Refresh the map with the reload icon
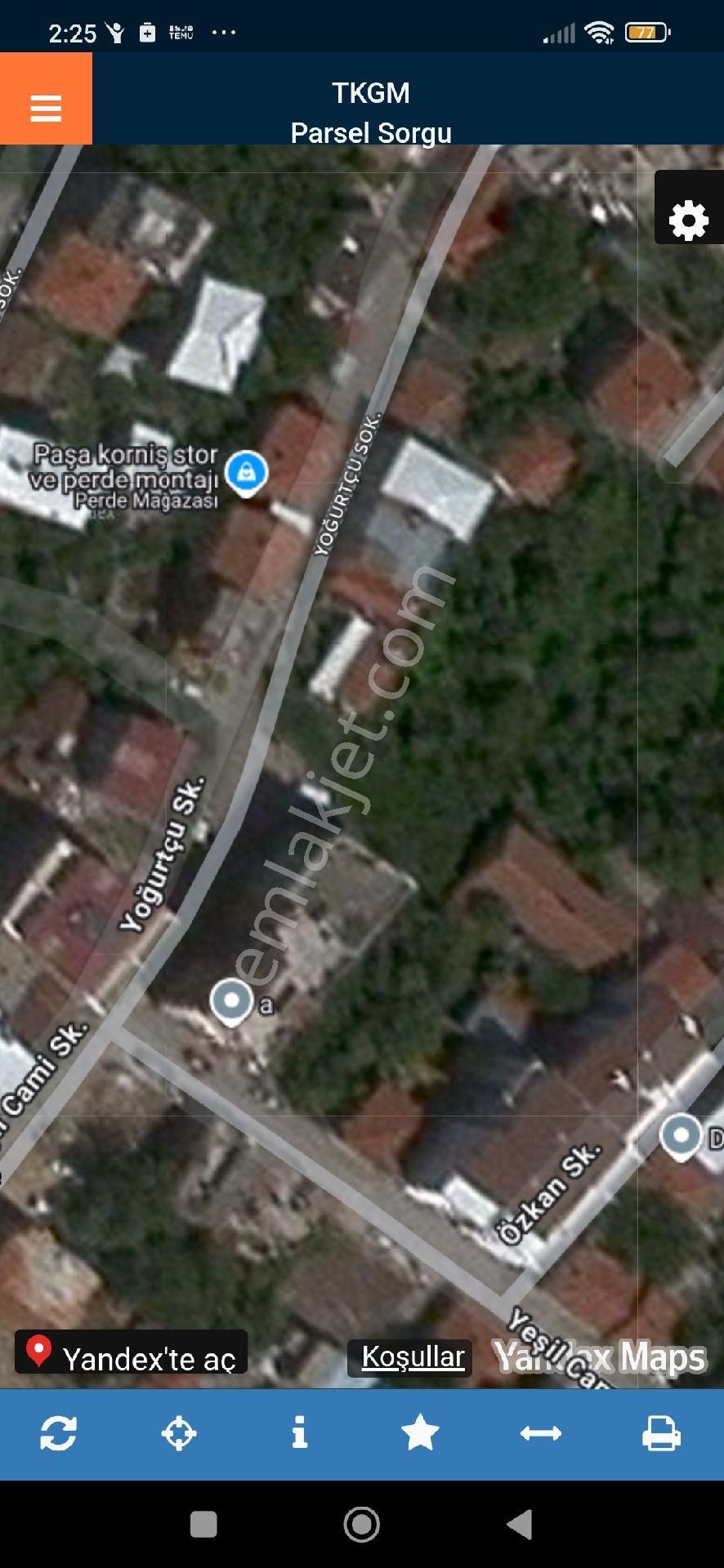Viewport: 724px width, 1568px height. coord(59,1433)
